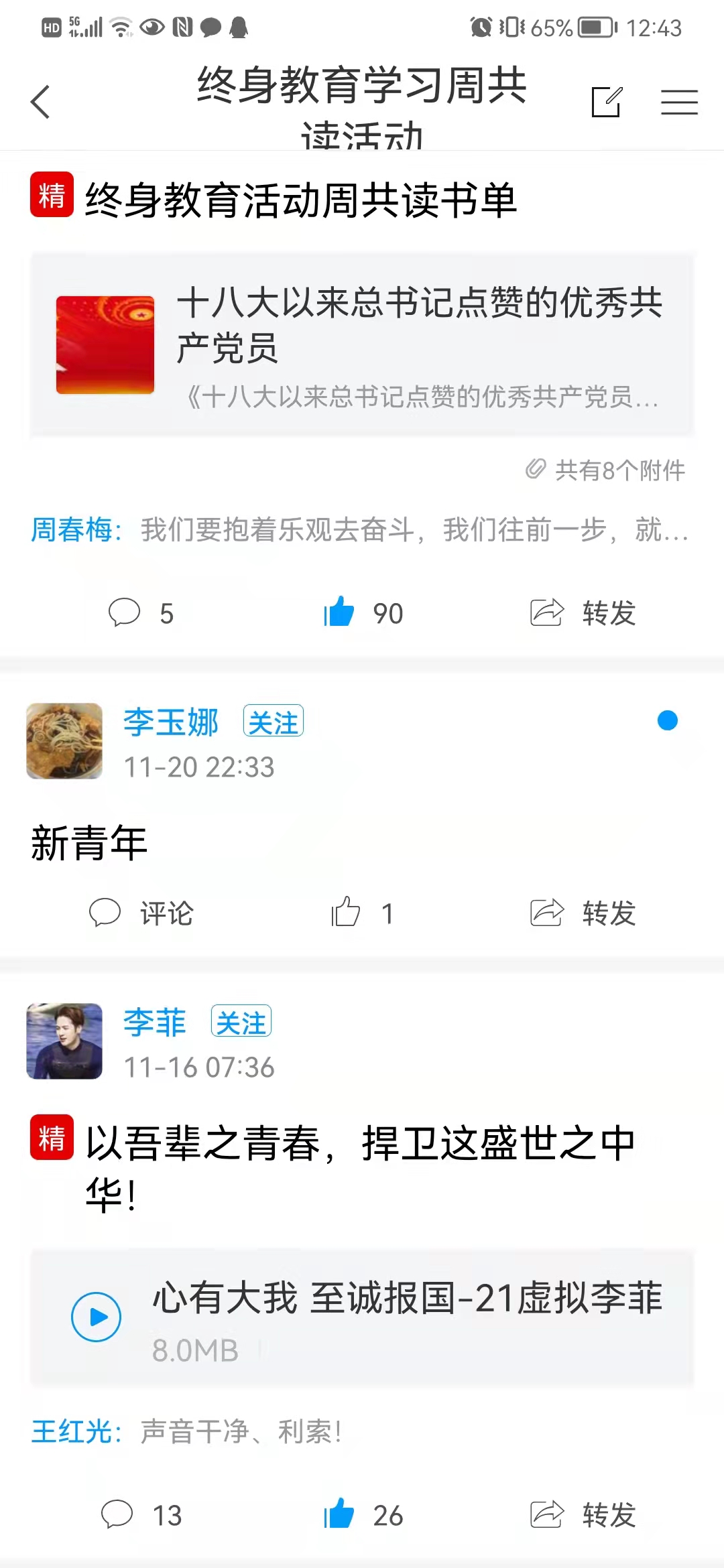Open 李菲's profile avatar
This screenshot has height=1568, width=724.
(x=64, y=1041)
